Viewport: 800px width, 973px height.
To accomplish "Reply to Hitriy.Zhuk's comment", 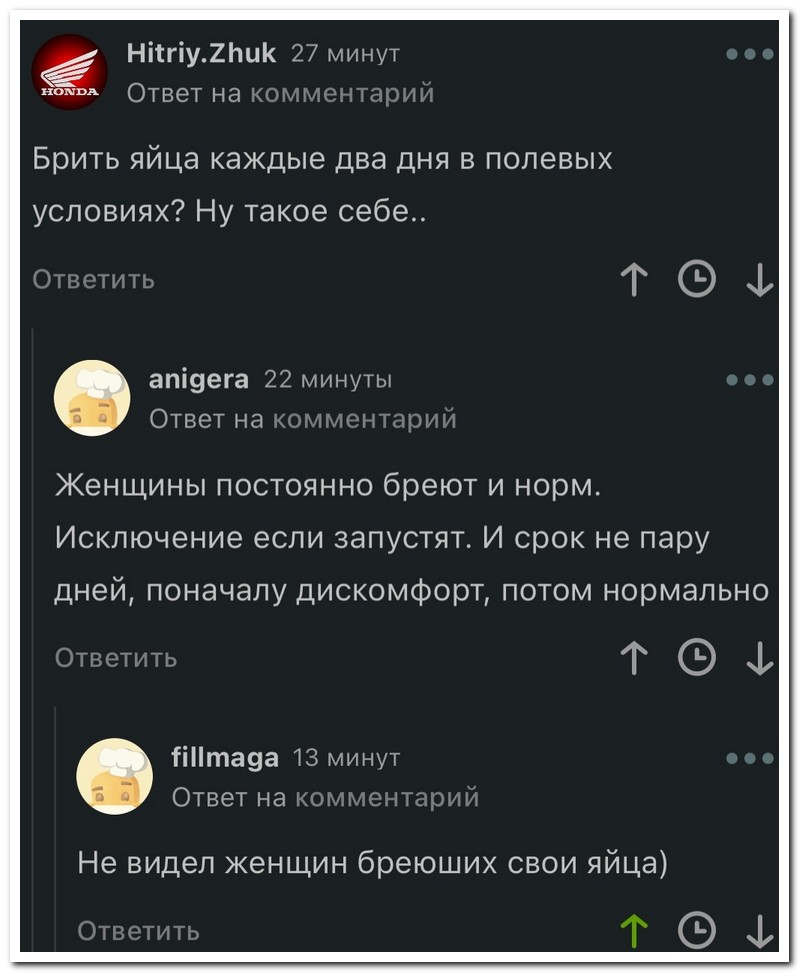I will click(x=94, y=280).
